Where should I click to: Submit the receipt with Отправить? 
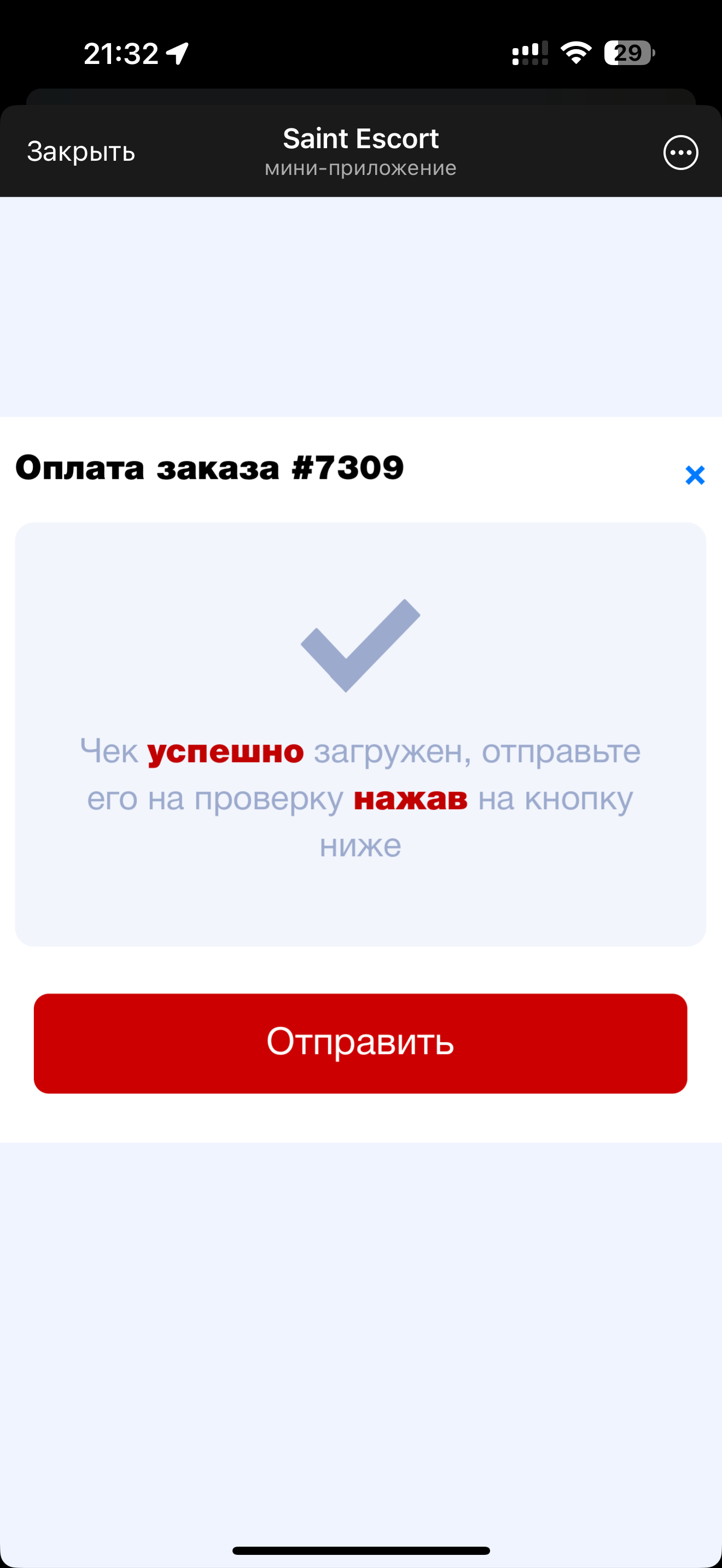(360, 1043)
